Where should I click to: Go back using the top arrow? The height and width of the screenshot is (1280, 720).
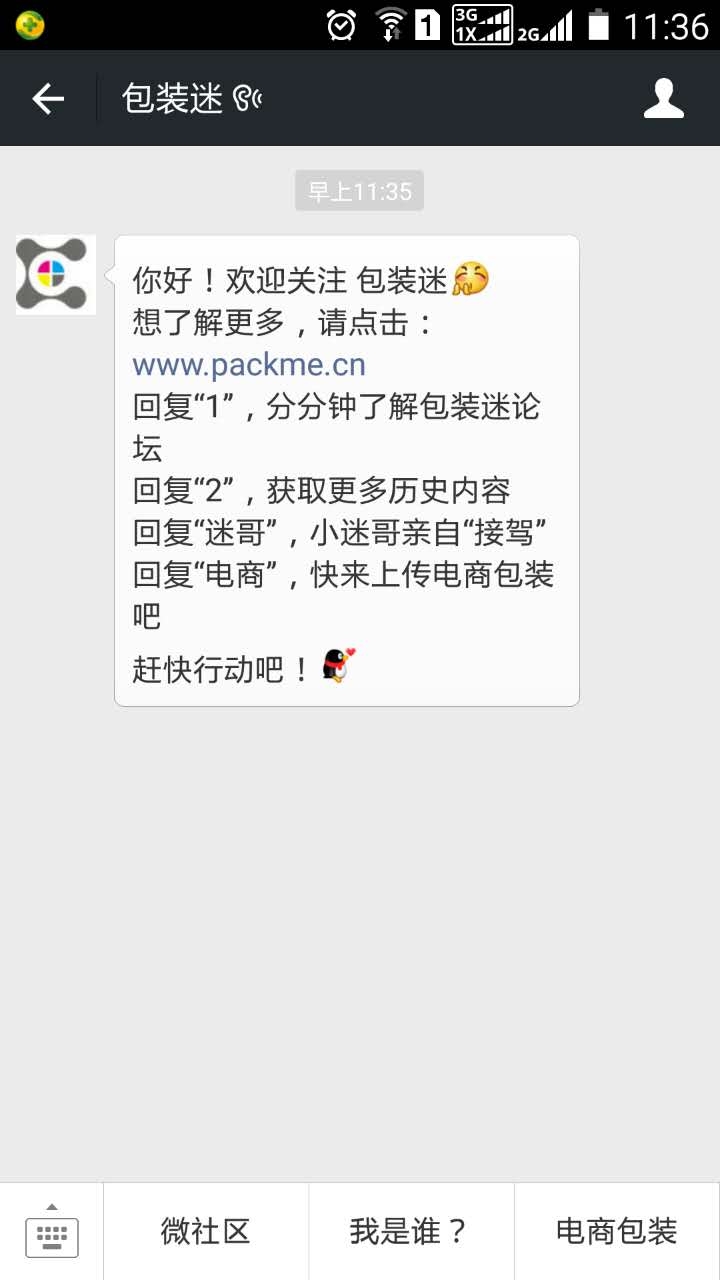click(48, 98)
